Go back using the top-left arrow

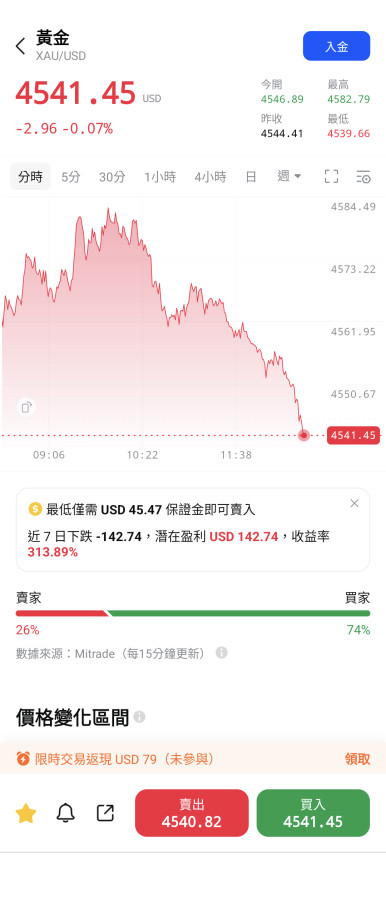point(21,46)
